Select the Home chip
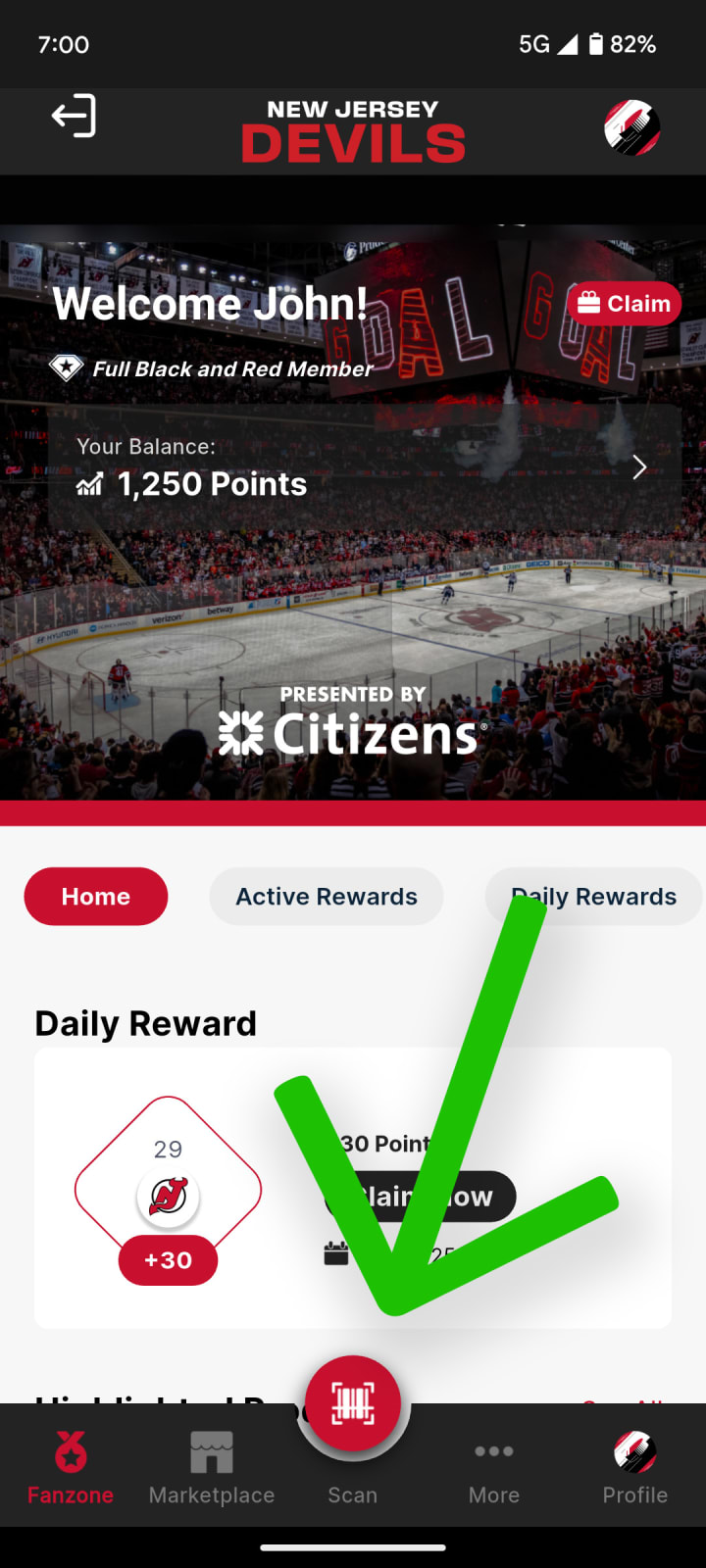Screen dimensions: 706x1568 coord(96,897)
